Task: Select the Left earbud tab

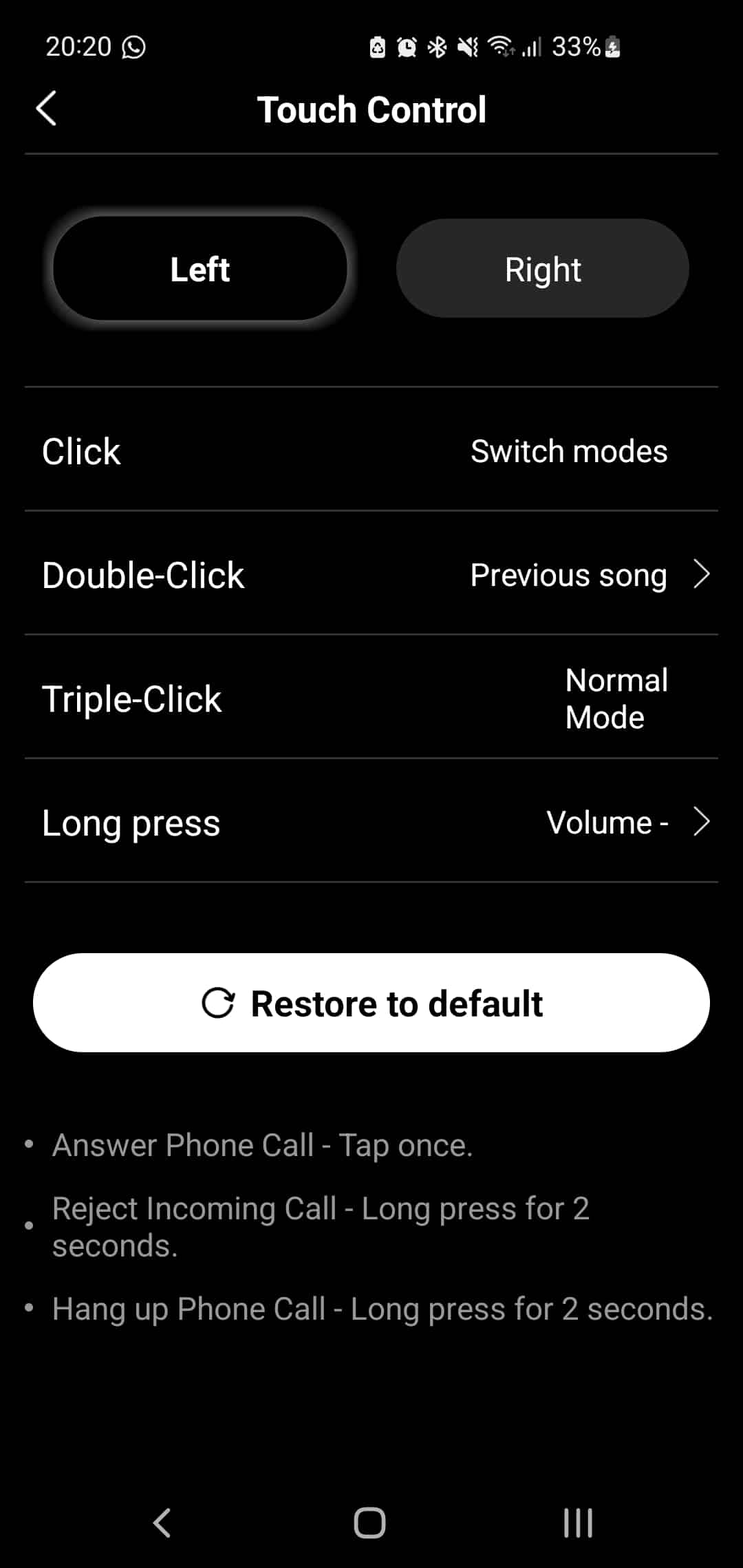Action: pyautogui.click(x=200, y=269)
